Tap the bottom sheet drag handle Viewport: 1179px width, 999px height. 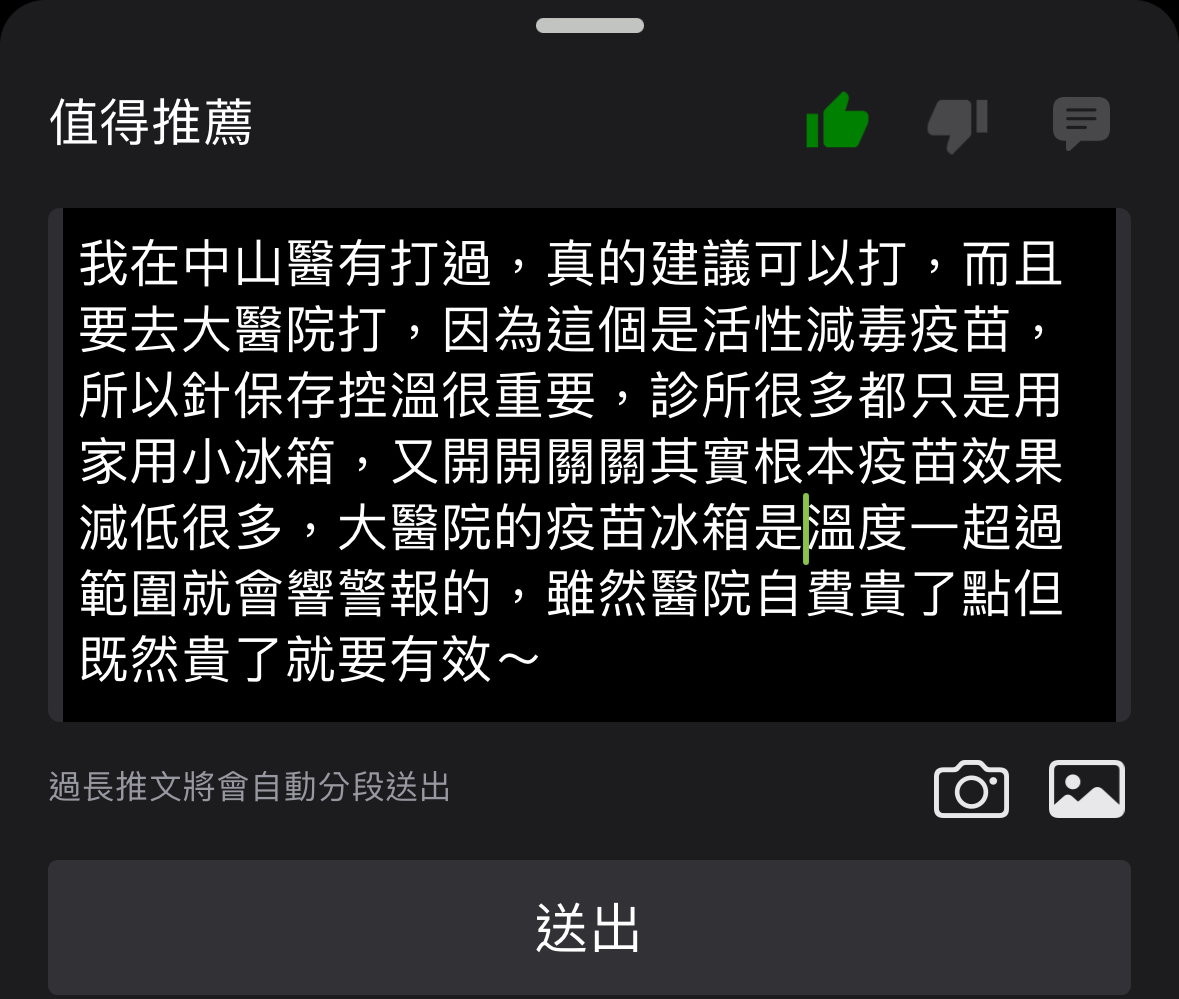coord(589,25)
